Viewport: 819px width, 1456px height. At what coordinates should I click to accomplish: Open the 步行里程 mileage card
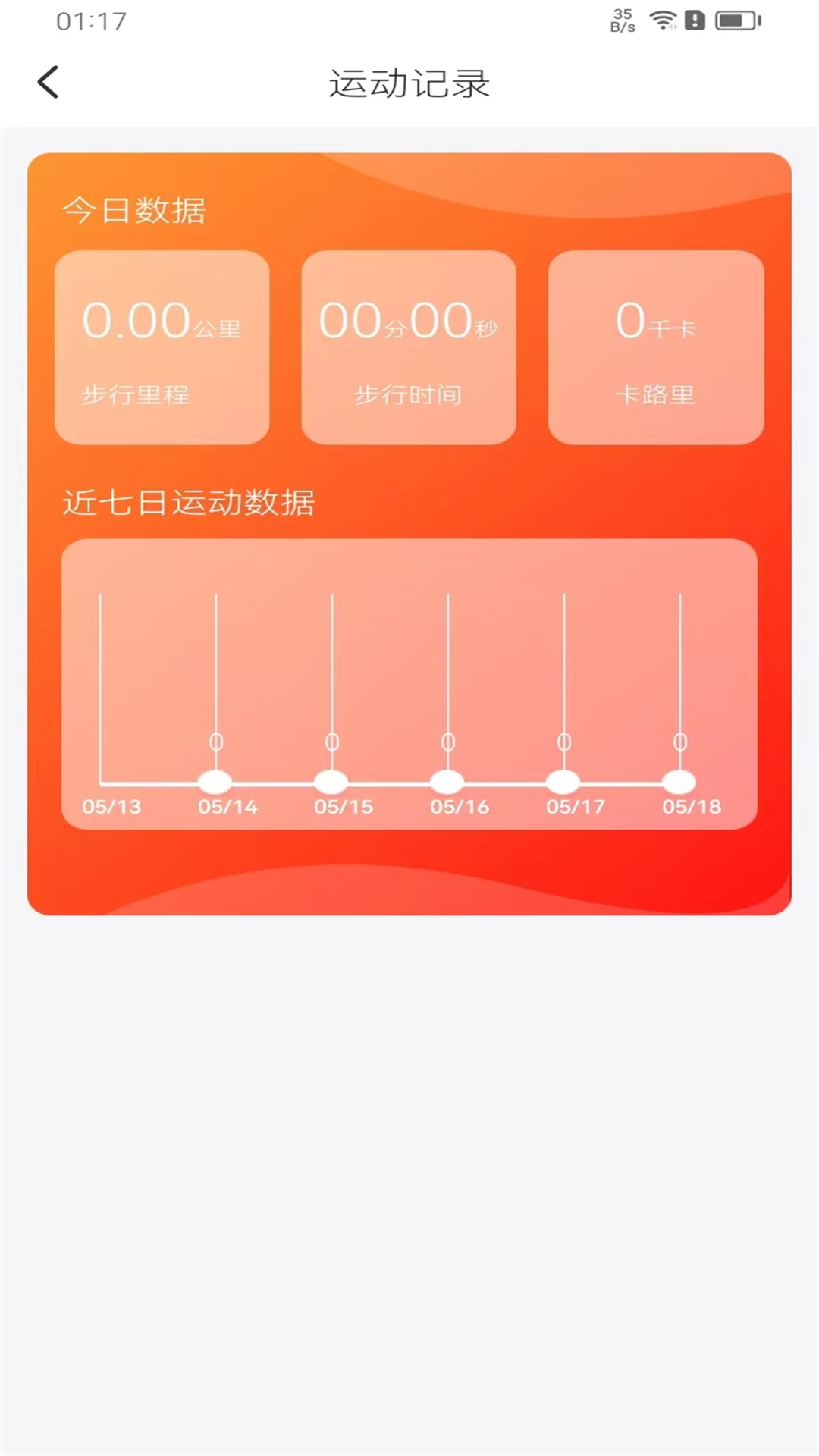(x=162, y=347)
